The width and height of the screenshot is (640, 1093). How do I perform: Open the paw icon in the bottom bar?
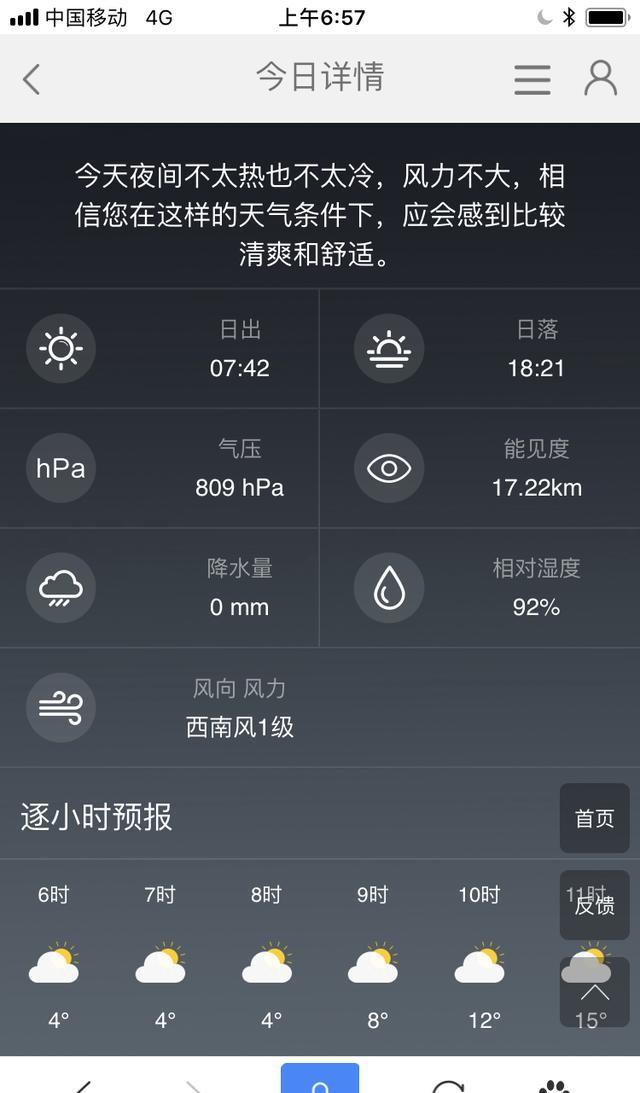point(554,1084)
